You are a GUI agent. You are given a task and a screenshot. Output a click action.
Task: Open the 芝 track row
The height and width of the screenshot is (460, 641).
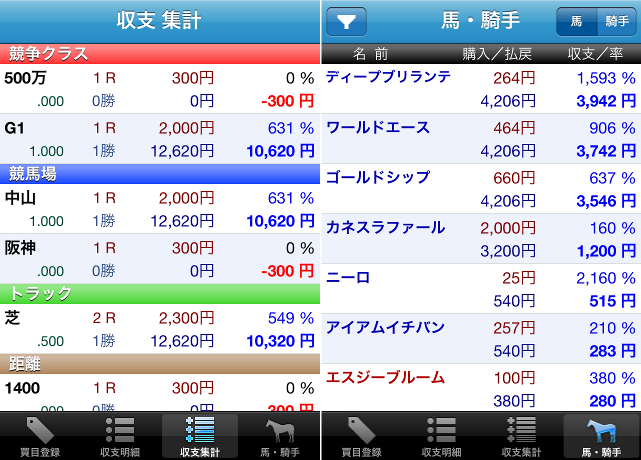pos(160,329)
